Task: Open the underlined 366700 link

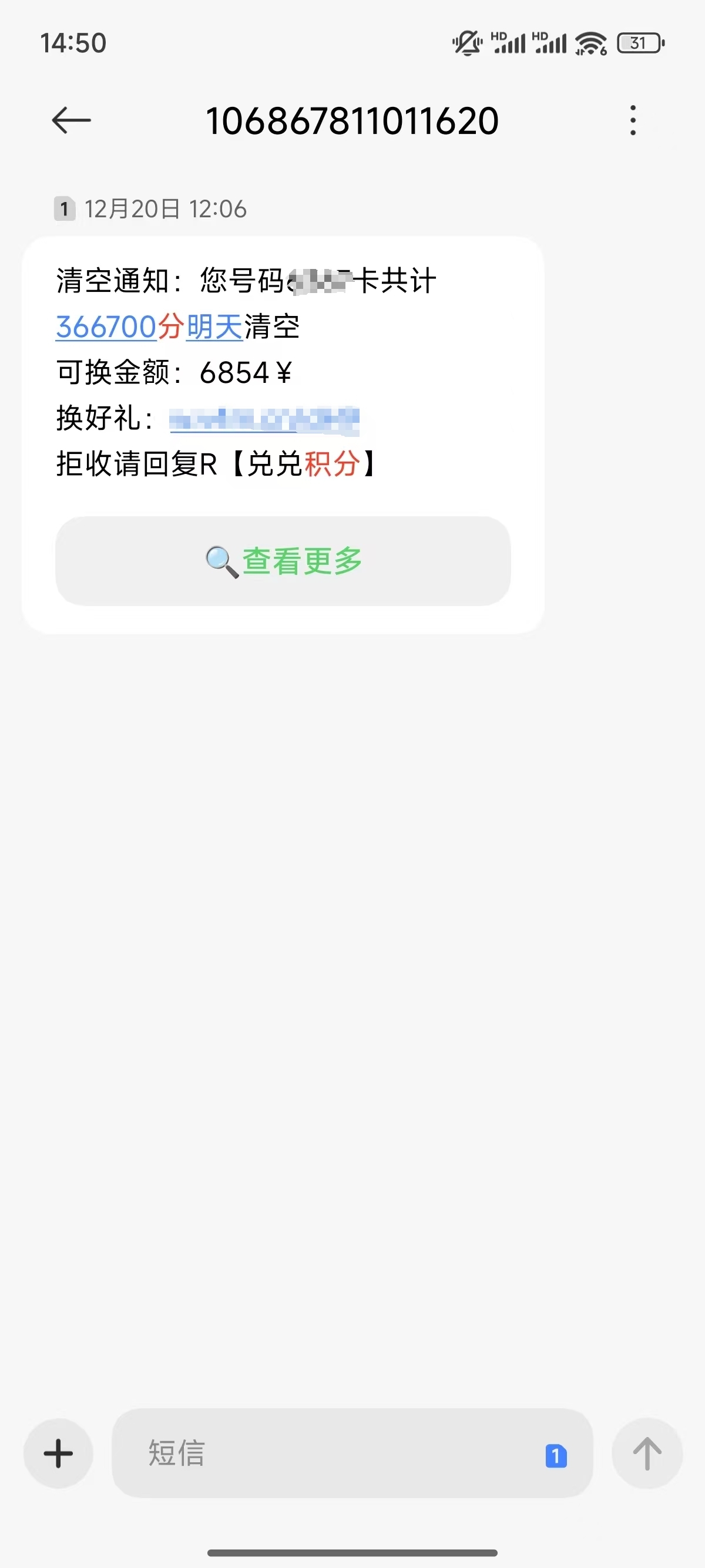Action: (106, 327)
